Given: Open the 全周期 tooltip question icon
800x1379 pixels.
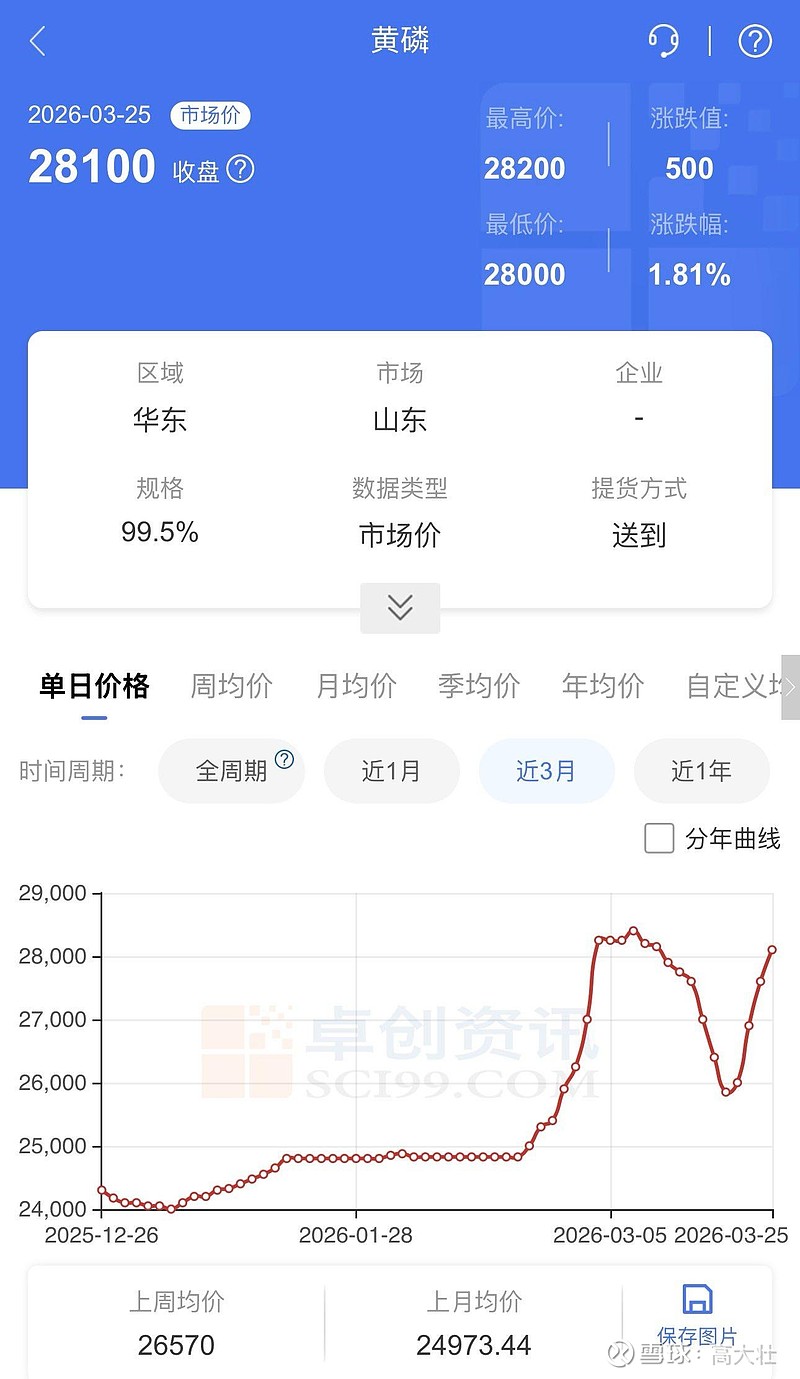Looking at the screenshot, I should pyautogui.click(x=282, y=758).
